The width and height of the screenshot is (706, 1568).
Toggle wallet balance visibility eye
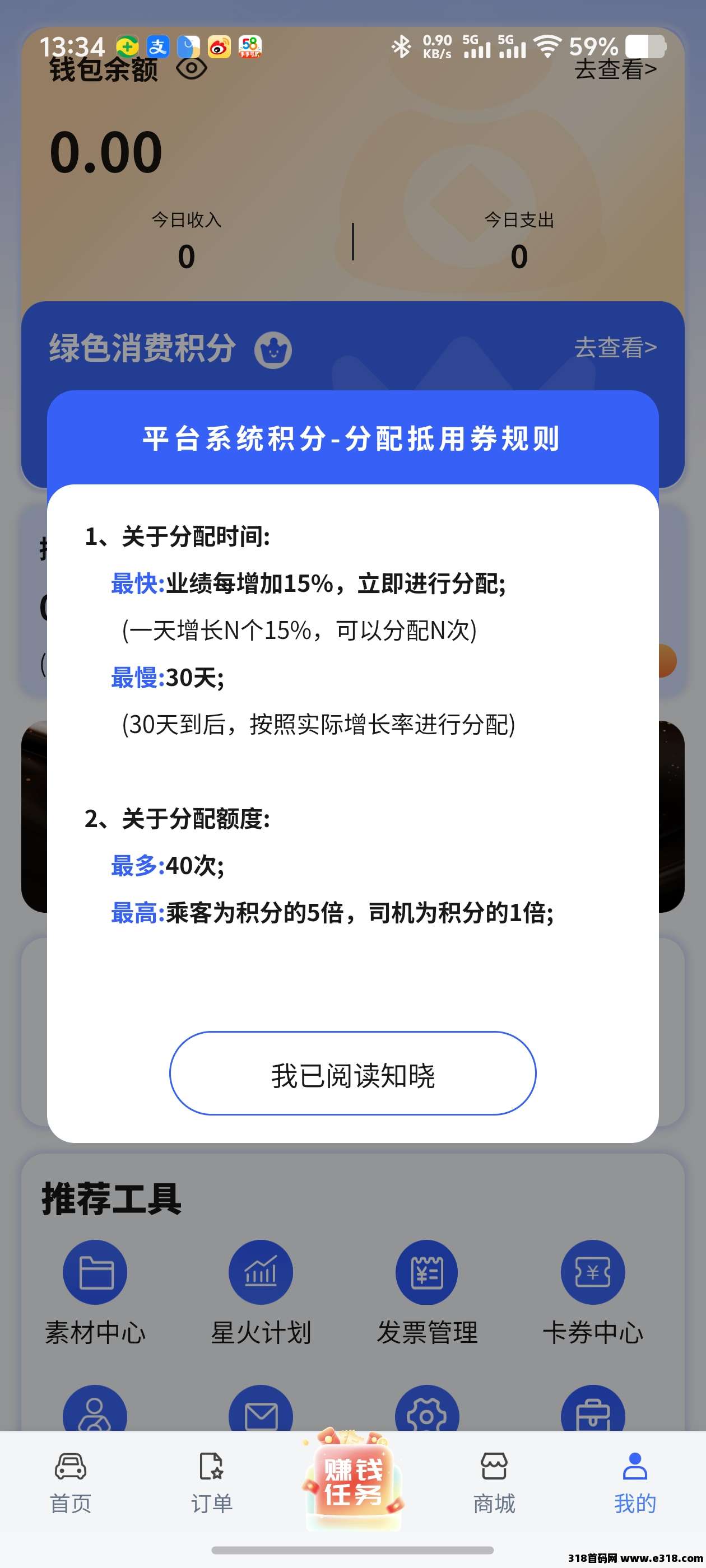click(191, 68)
